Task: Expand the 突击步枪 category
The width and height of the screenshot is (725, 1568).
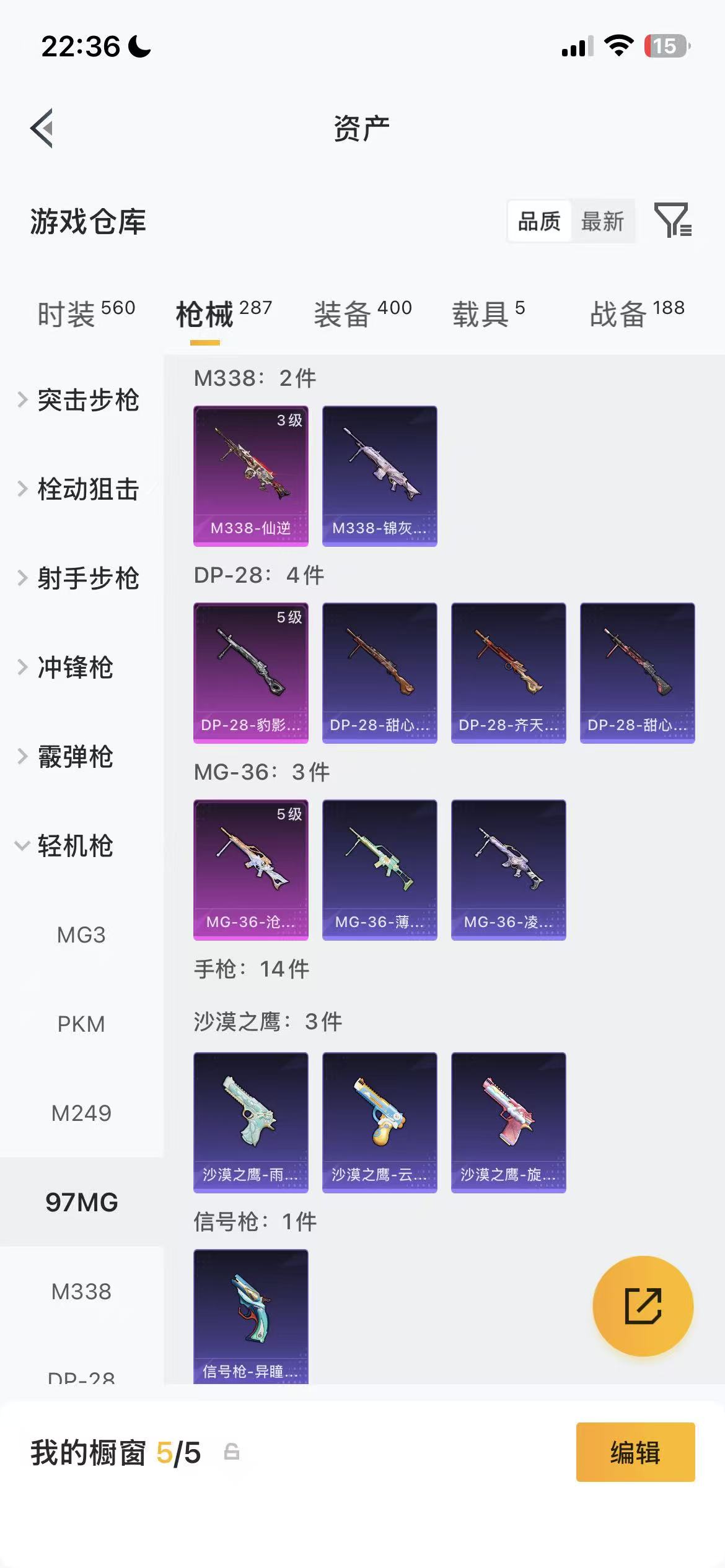Action: (79, 400)
